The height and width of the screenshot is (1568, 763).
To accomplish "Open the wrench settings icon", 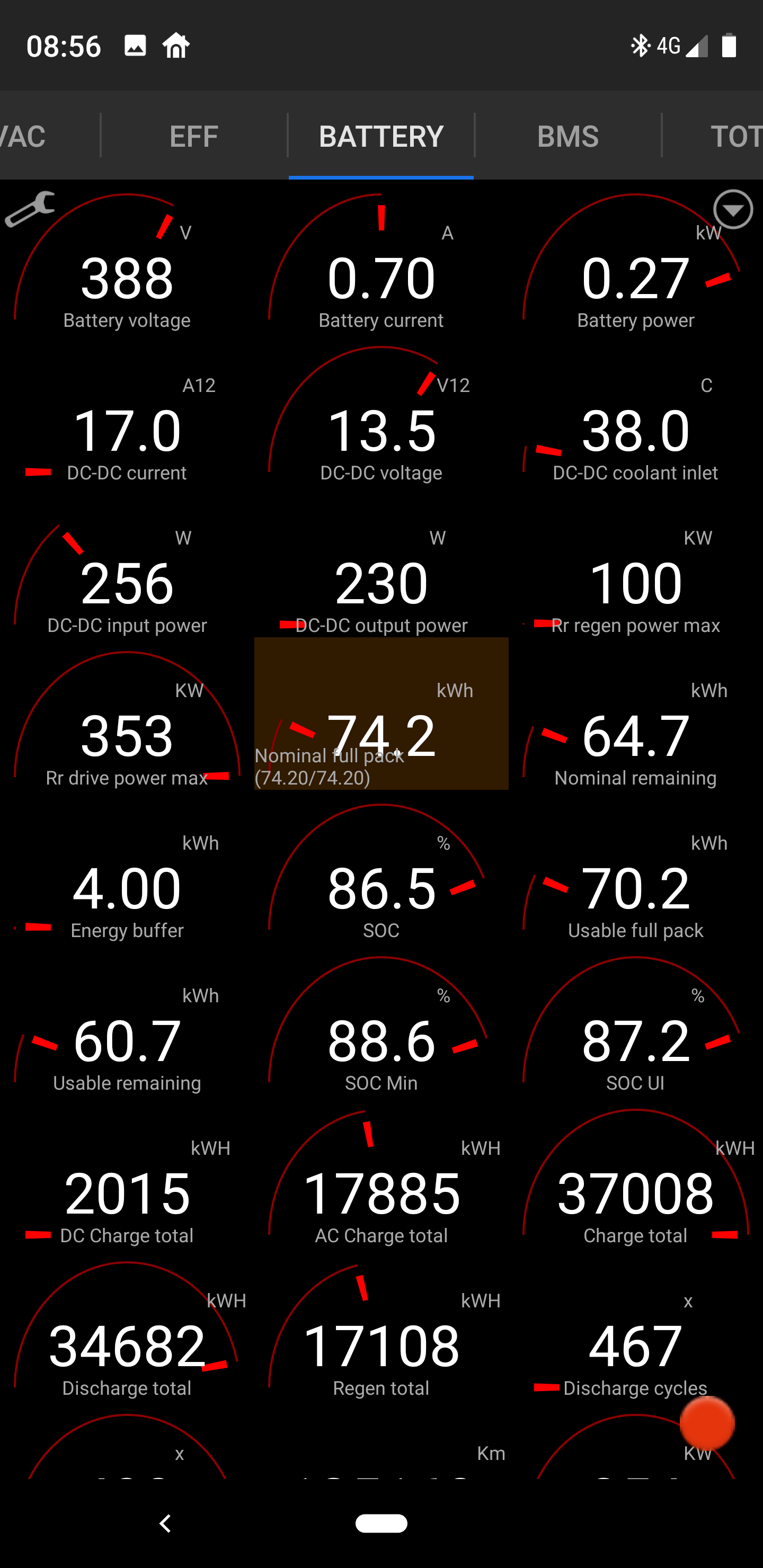I will [29, 212].
